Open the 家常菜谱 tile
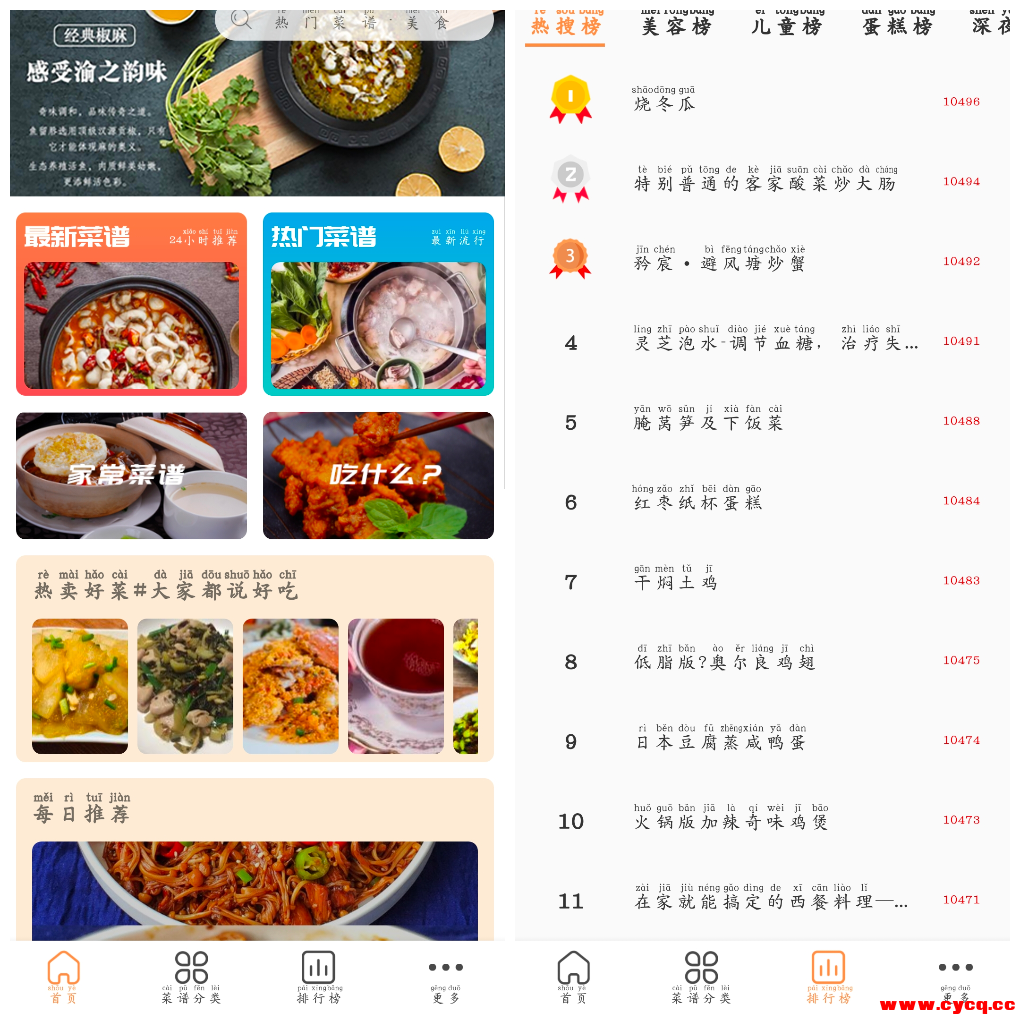Viewport: 1020px width, 1020px height. [x=131, y=475]
